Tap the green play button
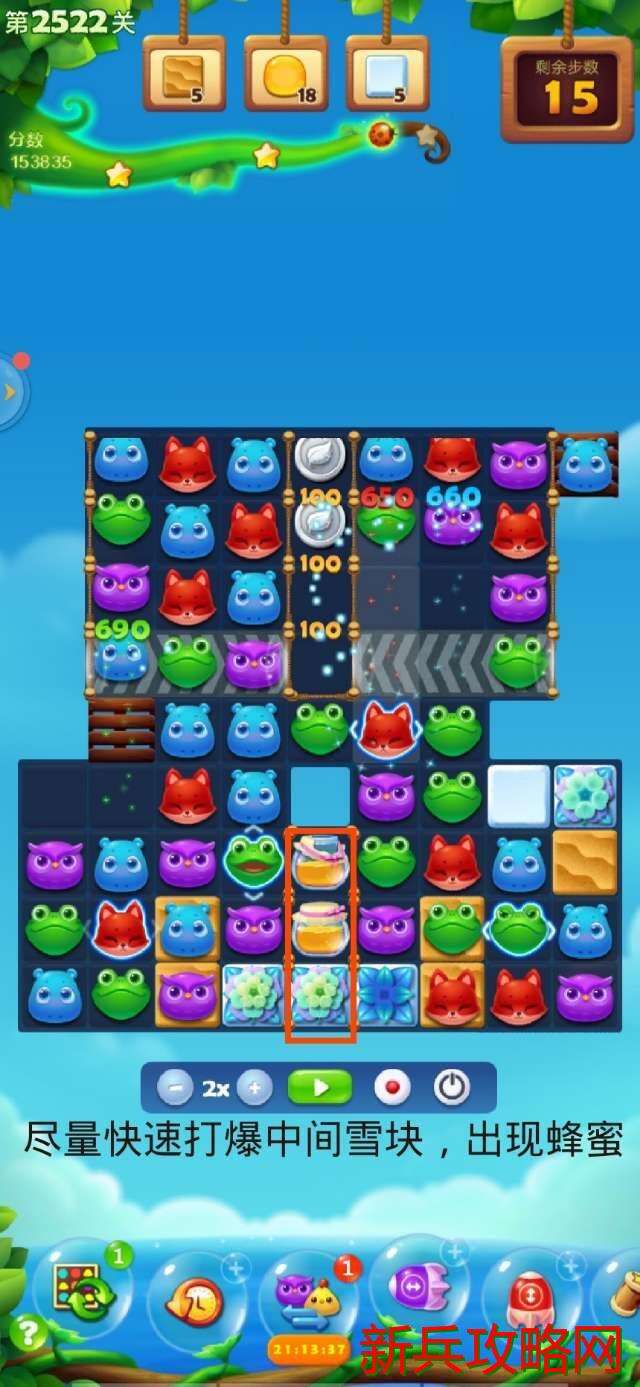The width and height of the screenshot is (640, 1387). point(319,1088)
